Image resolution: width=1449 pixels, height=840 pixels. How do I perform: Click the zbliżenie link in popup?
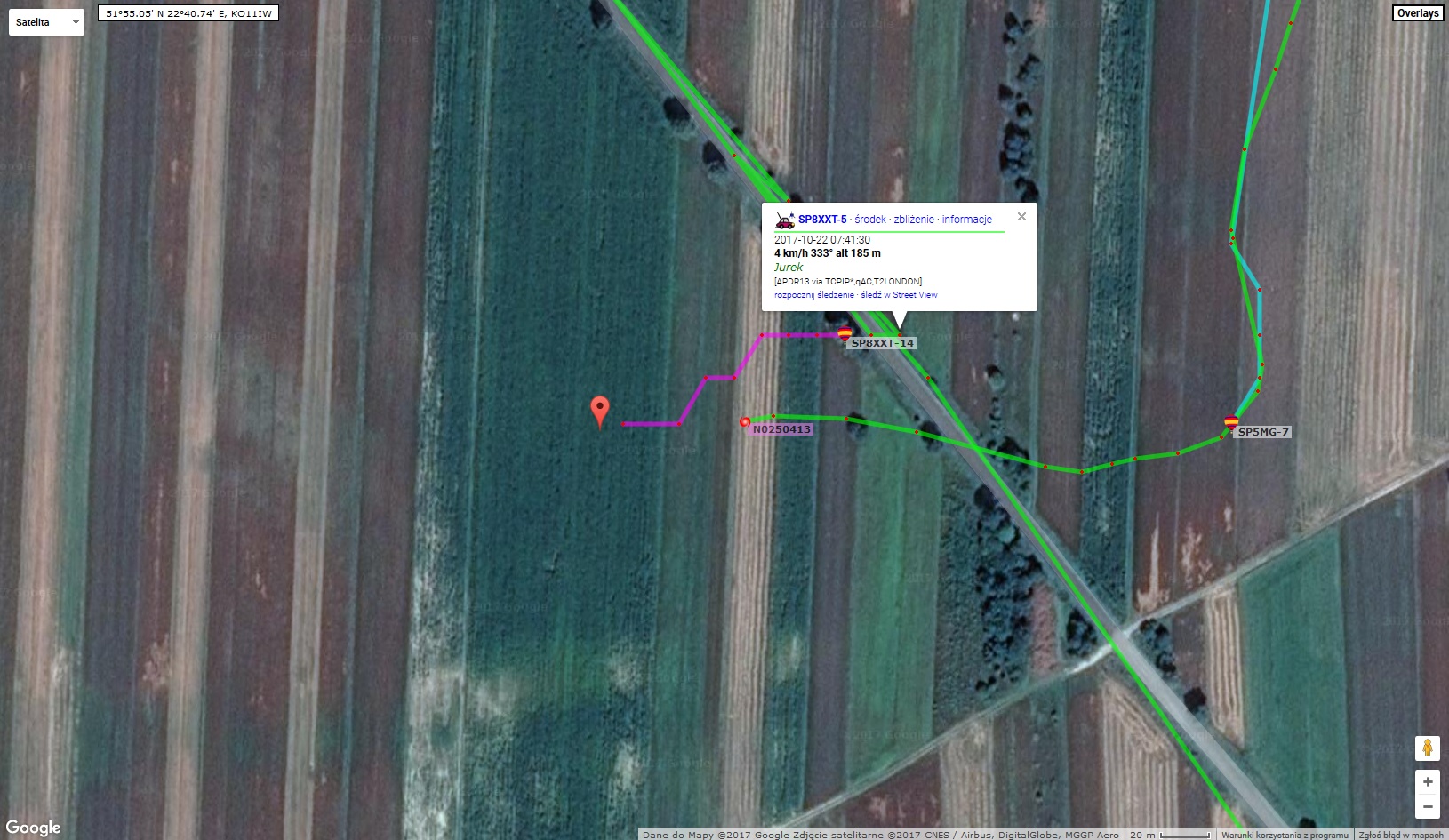click(914, 220)
